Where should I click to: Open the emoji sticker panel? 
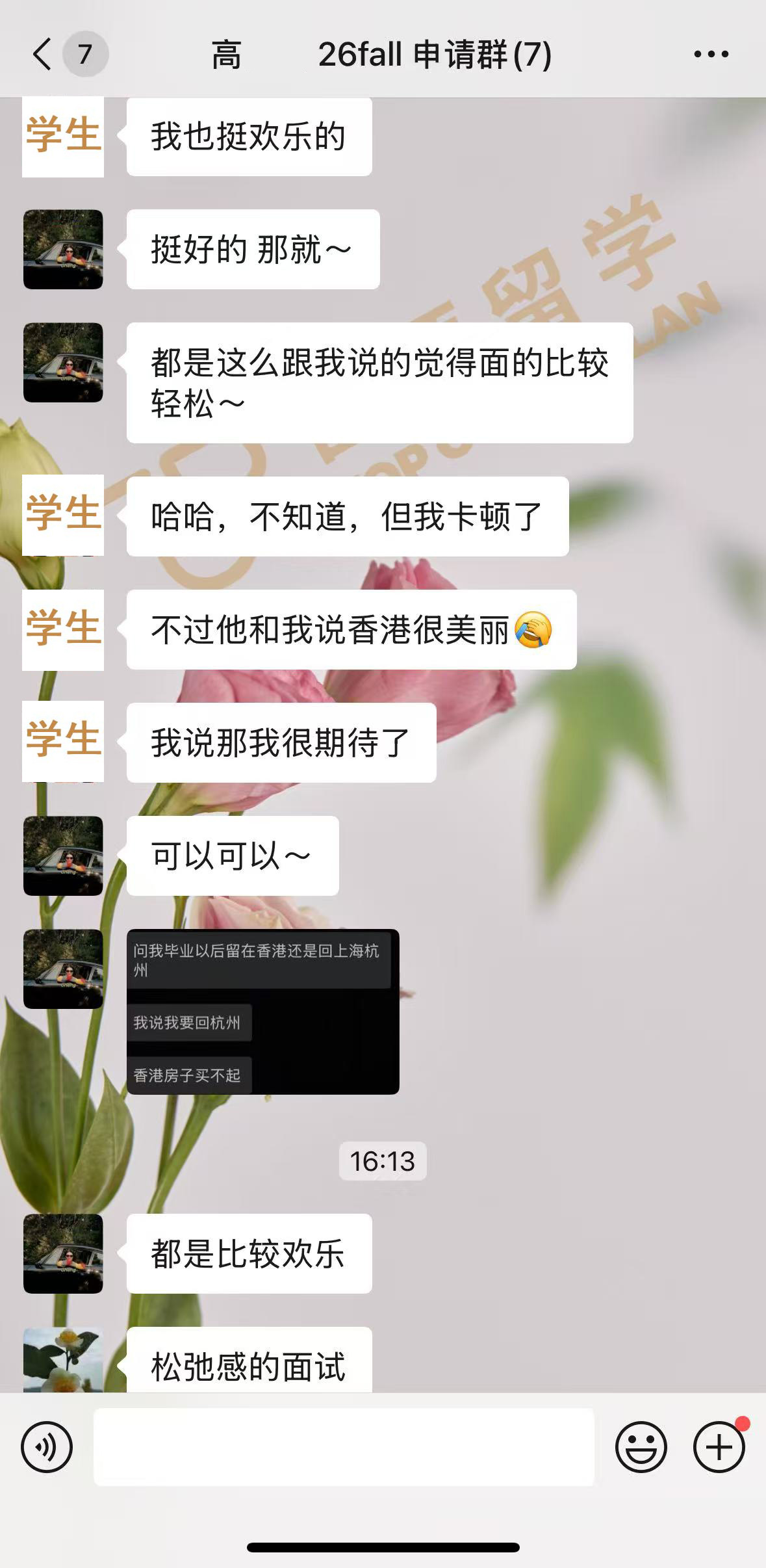[x=641, y=1447]
